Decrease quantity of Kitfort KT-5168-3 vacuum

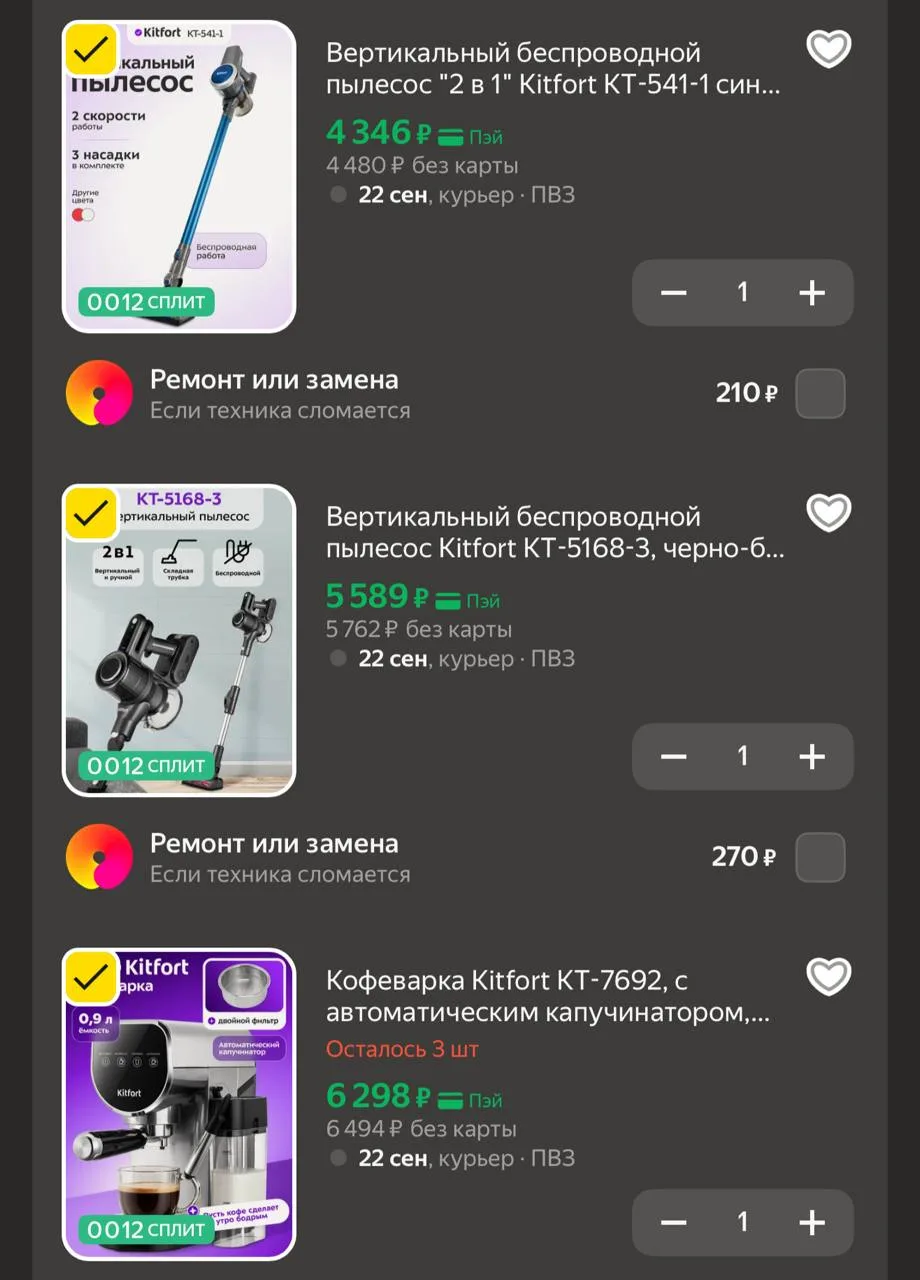674,757
